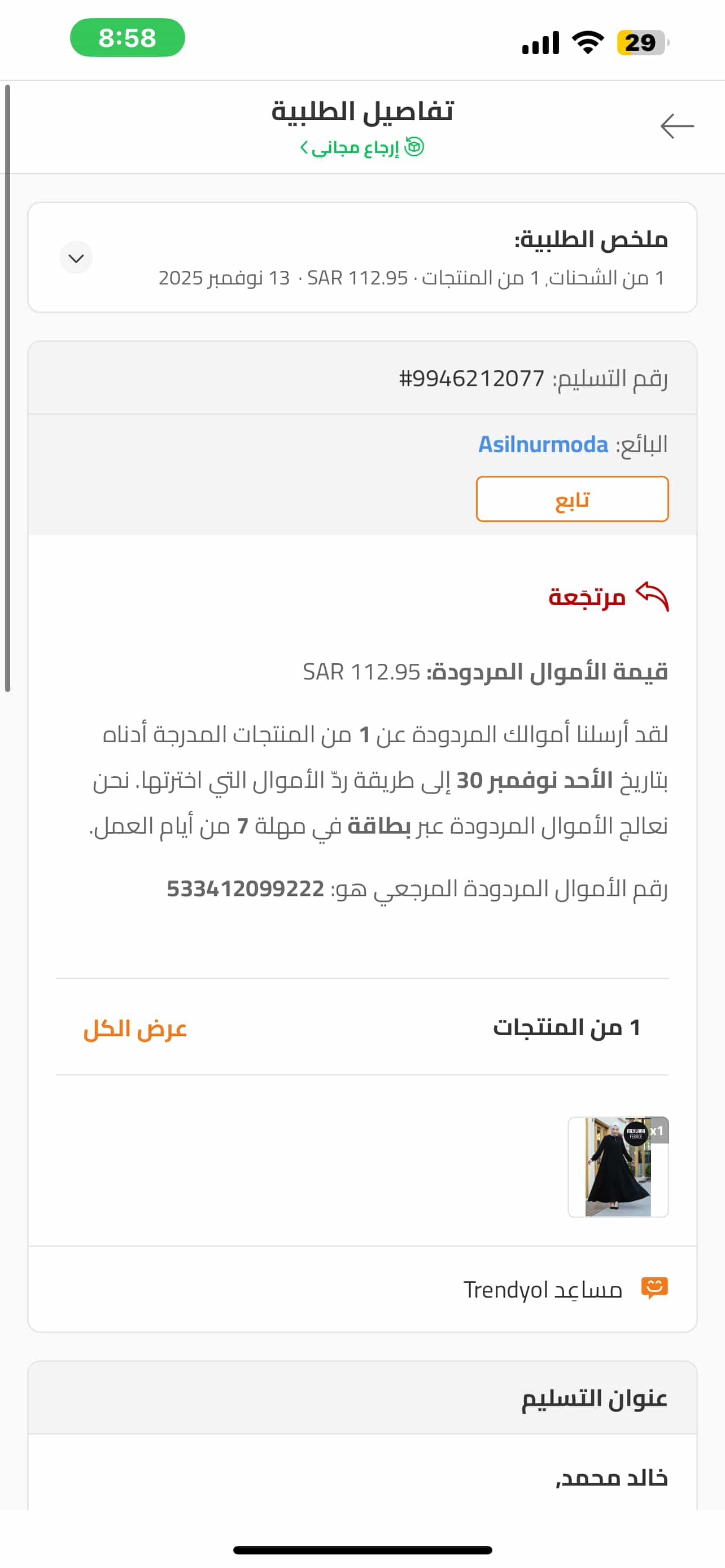Open the free return (إرجاع مجاني) link

click(x=362, y=147)
